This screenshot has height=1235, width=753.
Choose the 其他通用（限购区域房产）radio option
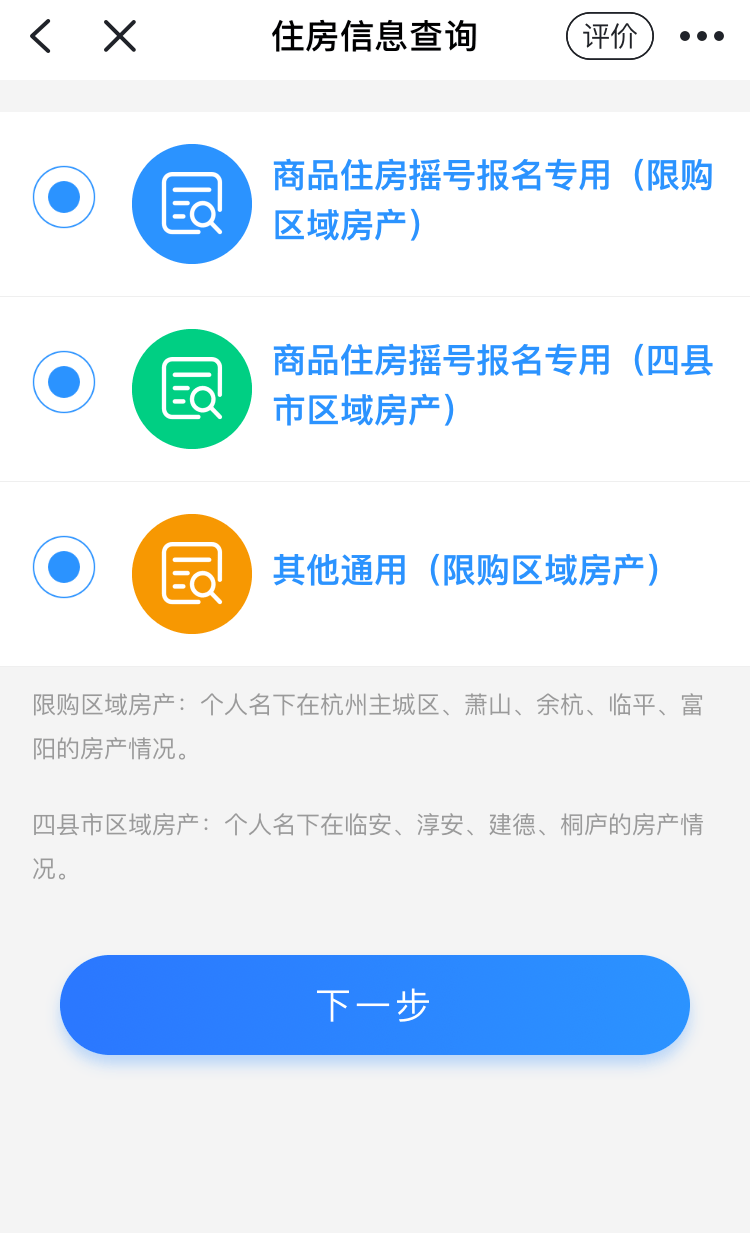click(63, 567)
